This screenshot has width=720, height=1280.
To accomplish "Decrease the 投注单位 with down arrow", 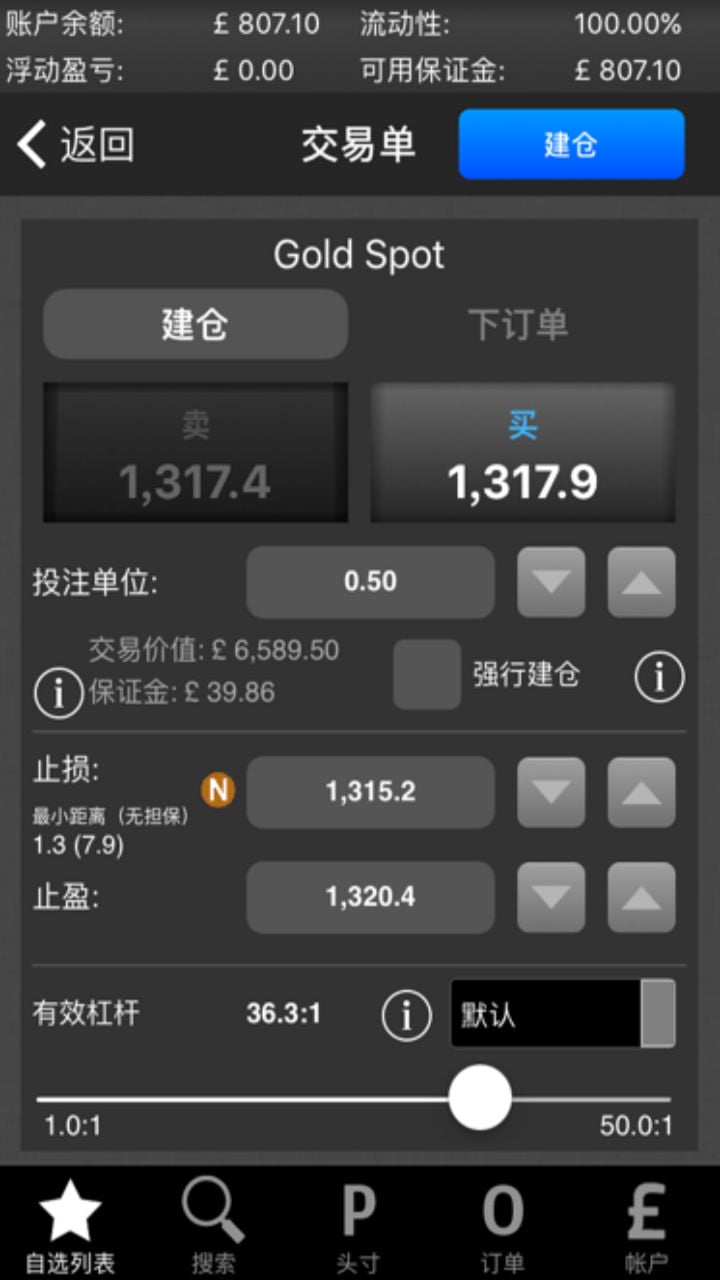I will click(551, 582).
